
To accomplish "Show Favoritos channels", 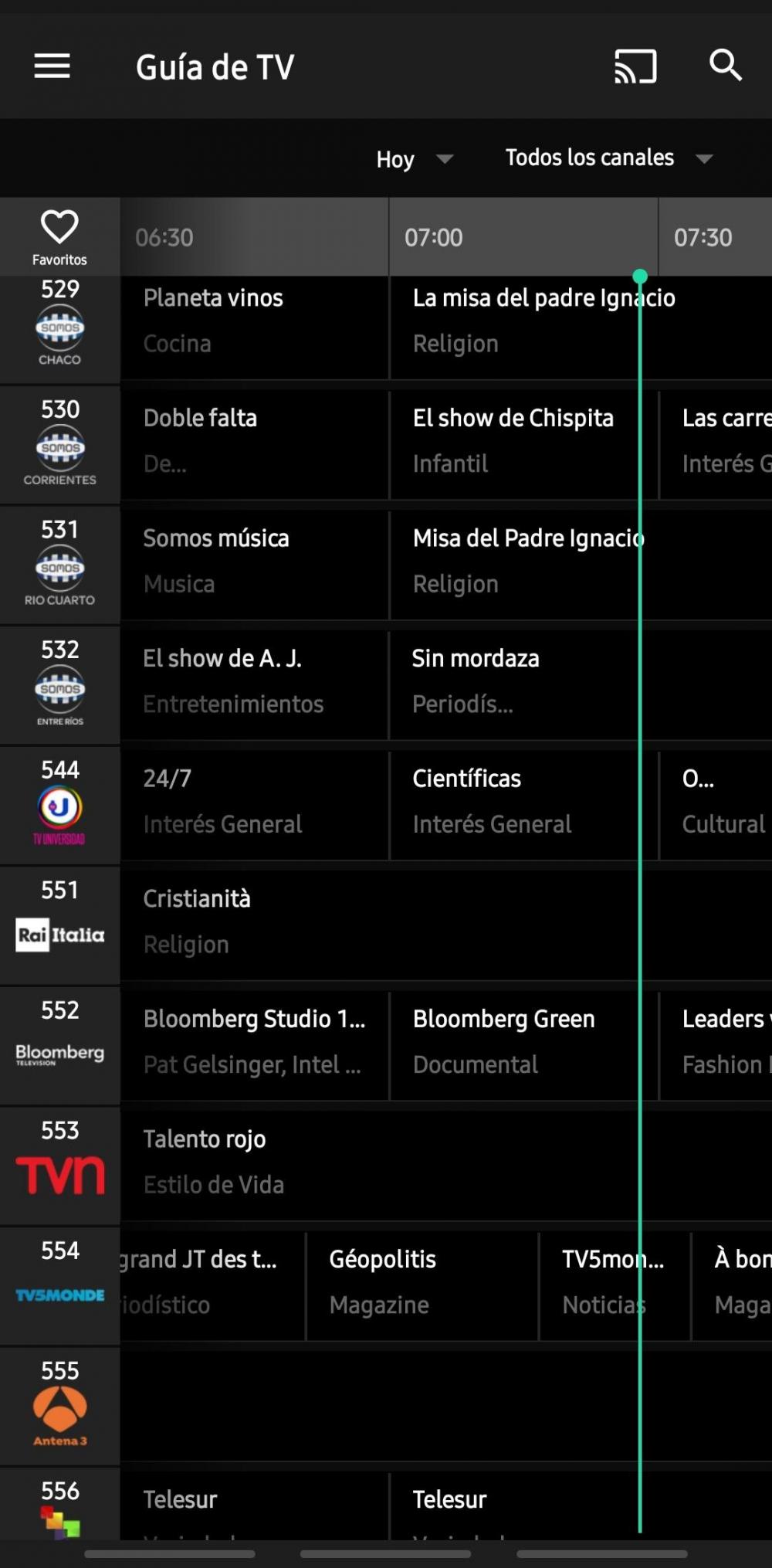I will coord(59,237).
